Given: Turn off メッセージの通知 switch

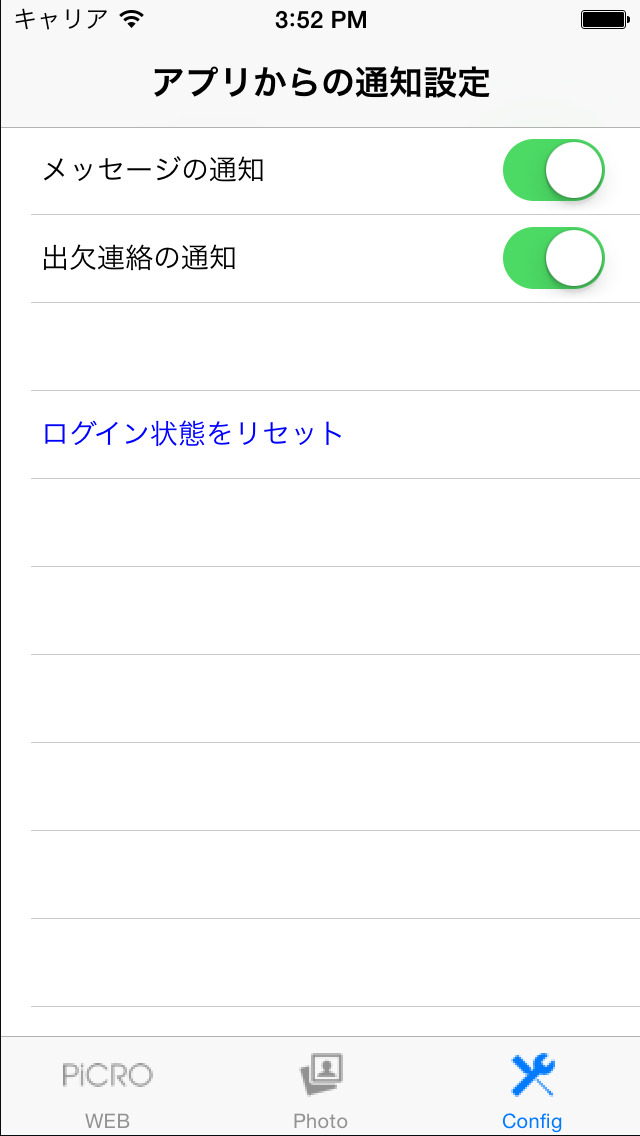Looking at the screenshot, I should (554, 170).
